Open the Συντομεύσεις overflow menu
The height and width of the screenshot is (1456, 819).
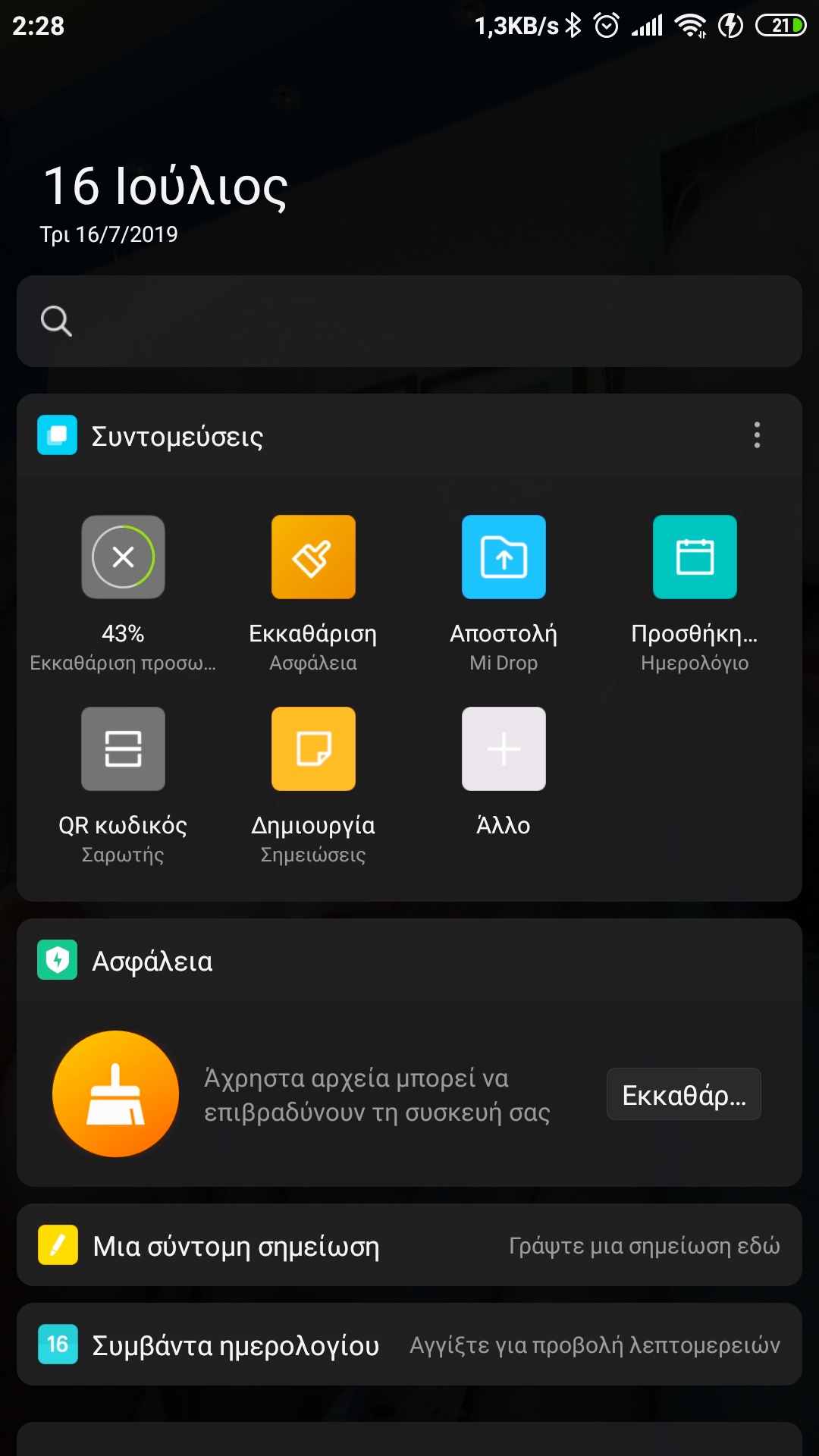click(757, 435)
